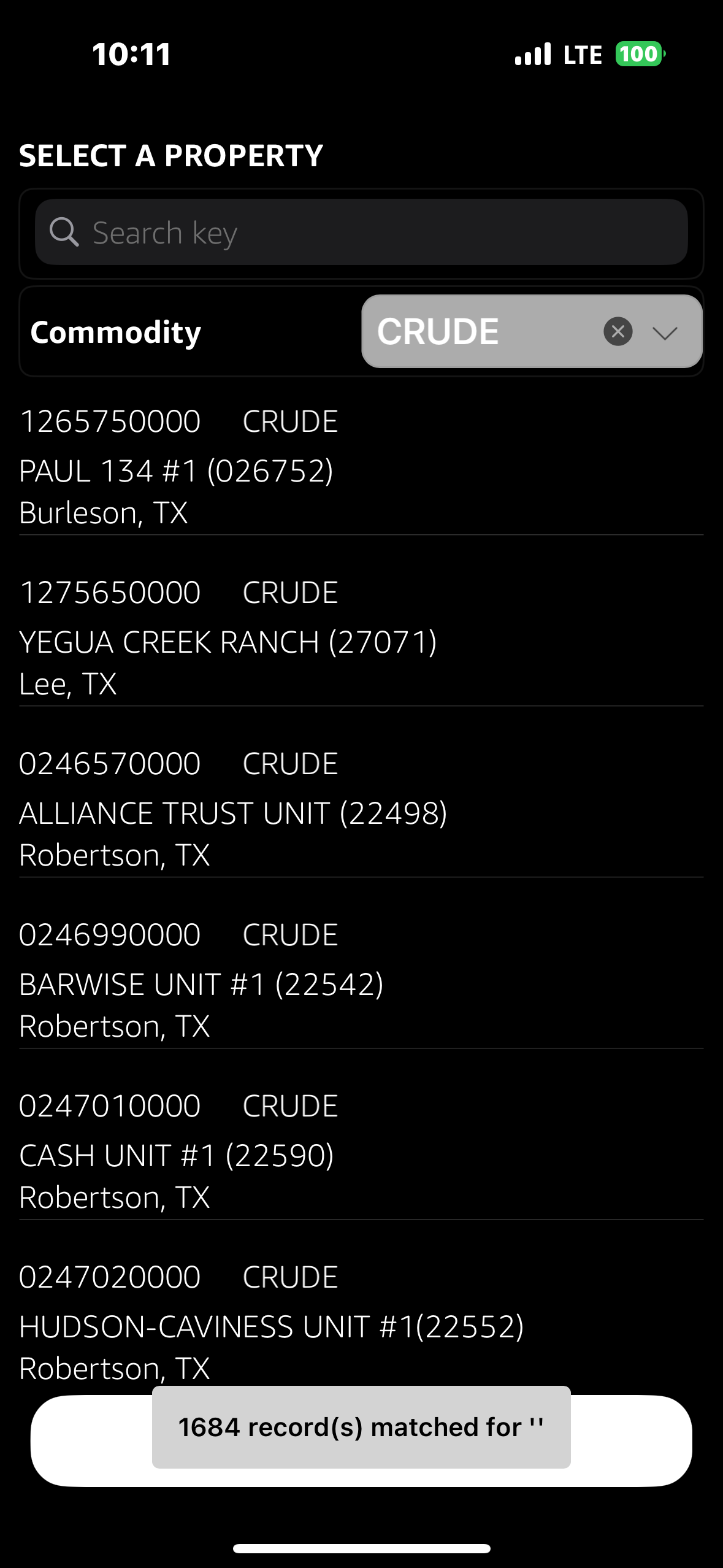Screen dimensions: 723x1568
Task: Open BARWISE UNIT #1 (22542) row
Action: [361, 980]
